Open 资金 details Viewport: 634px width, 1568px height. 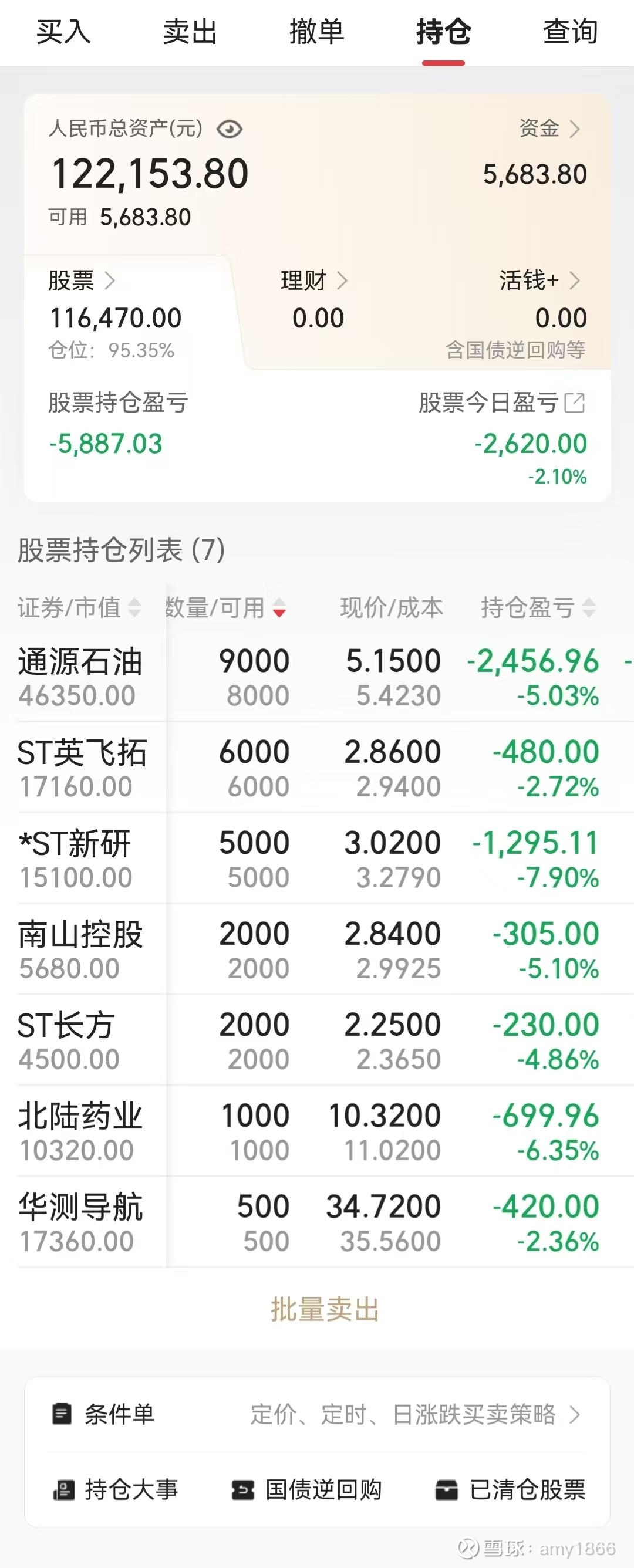(549, 129)
